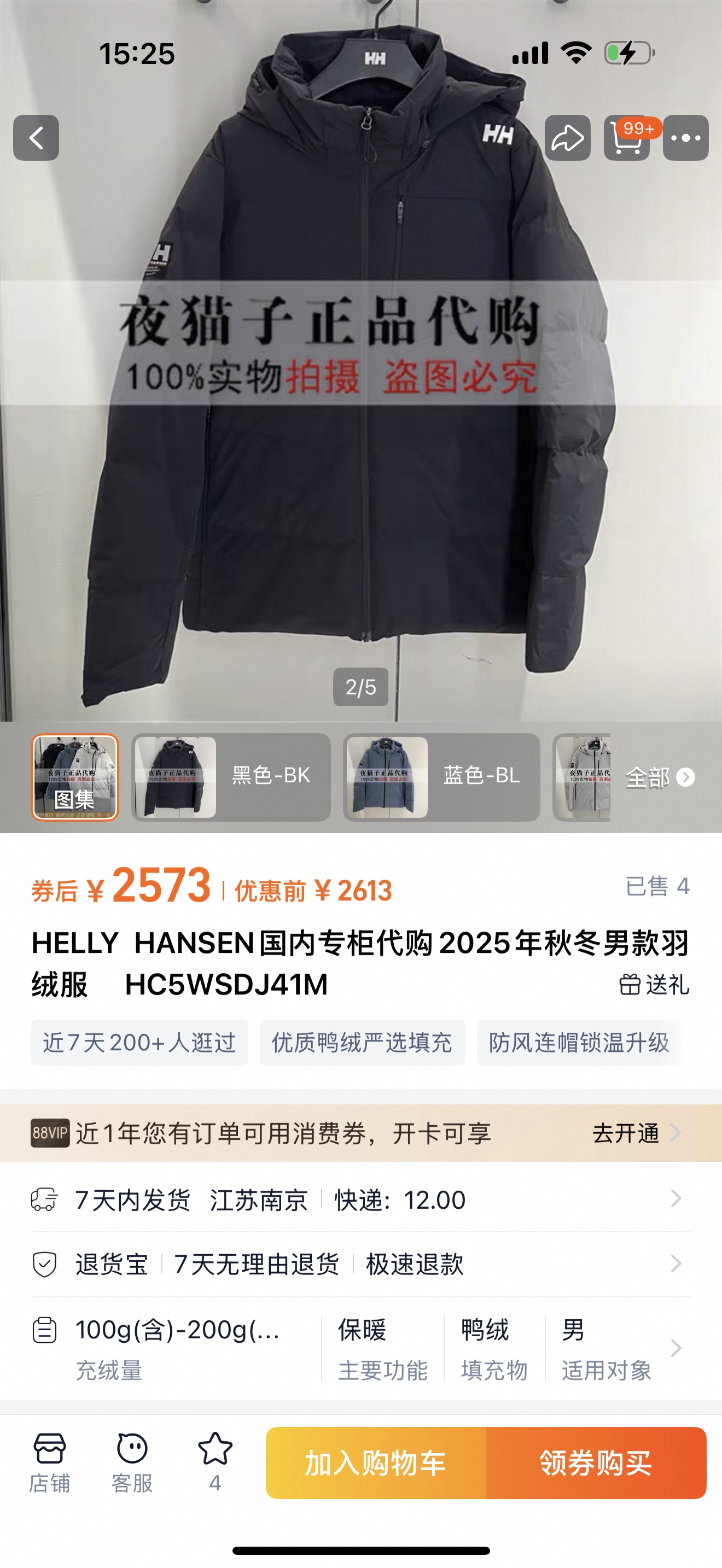Tap 加入购物车 to add to cart

[x=376, y=1462]
